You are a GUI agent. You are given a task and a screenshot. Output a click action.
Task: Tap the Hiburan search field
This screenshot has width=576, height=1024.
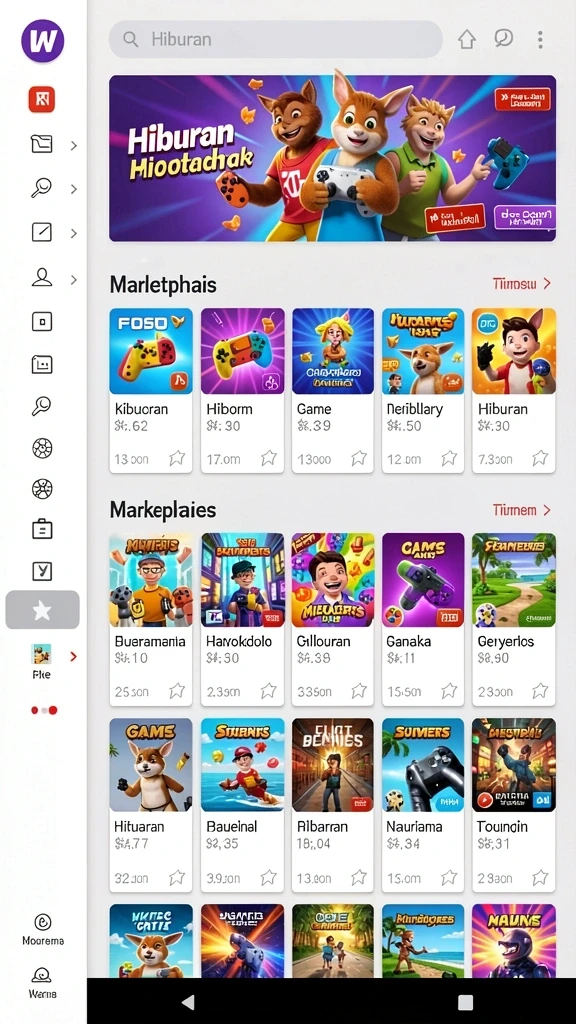point(276,39)
